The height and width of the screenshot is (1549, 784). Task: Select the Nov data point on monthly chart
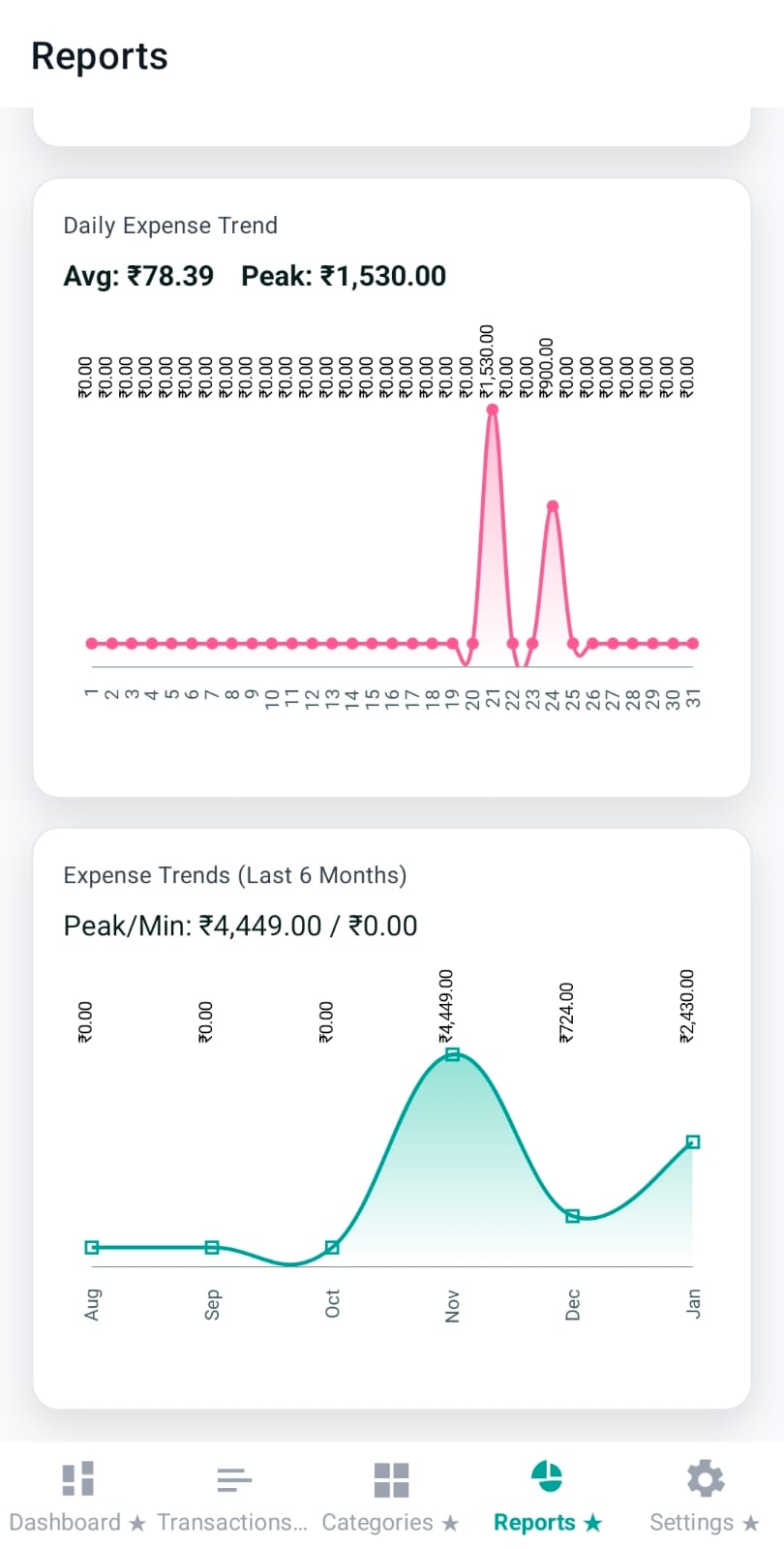(452, 1054)
